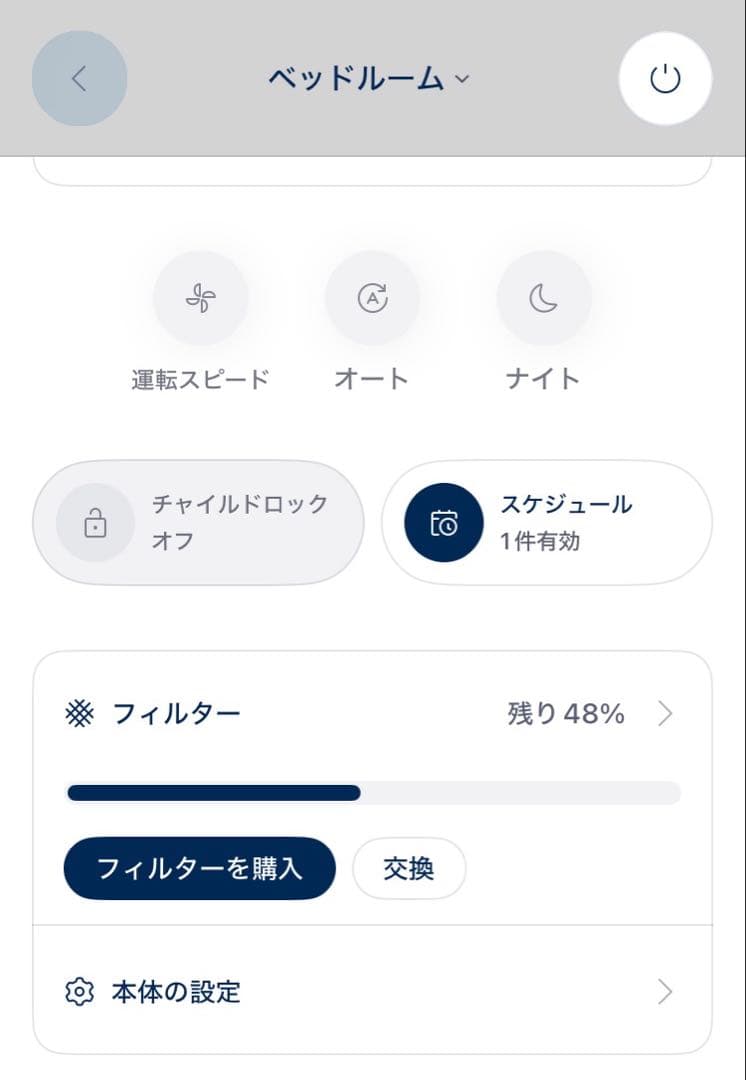Viewport: 746px width, 1080px height.
Task: Activate the オート auto mode icon
Action: click(x=371, y=297)
